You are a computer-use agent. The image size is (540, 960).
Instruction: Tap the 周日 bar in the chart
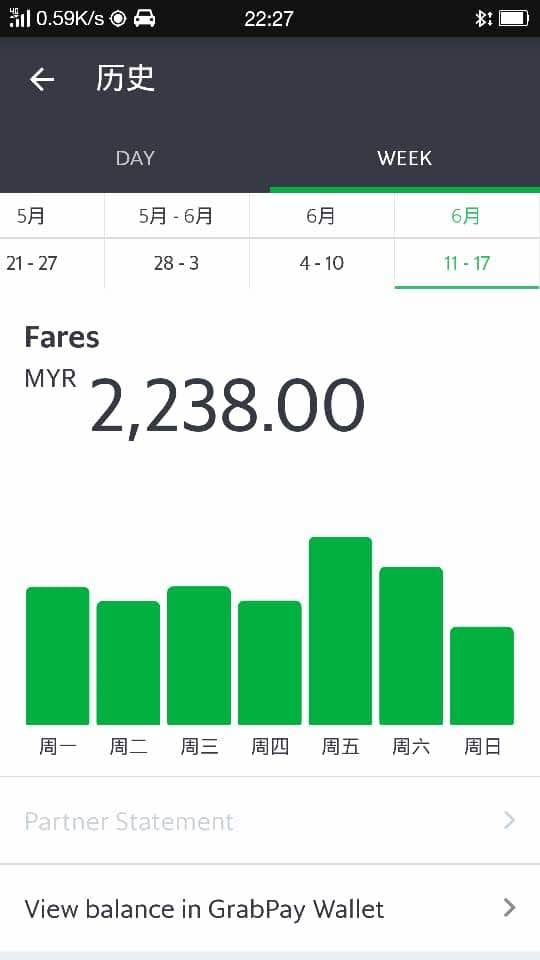(482, 676)
